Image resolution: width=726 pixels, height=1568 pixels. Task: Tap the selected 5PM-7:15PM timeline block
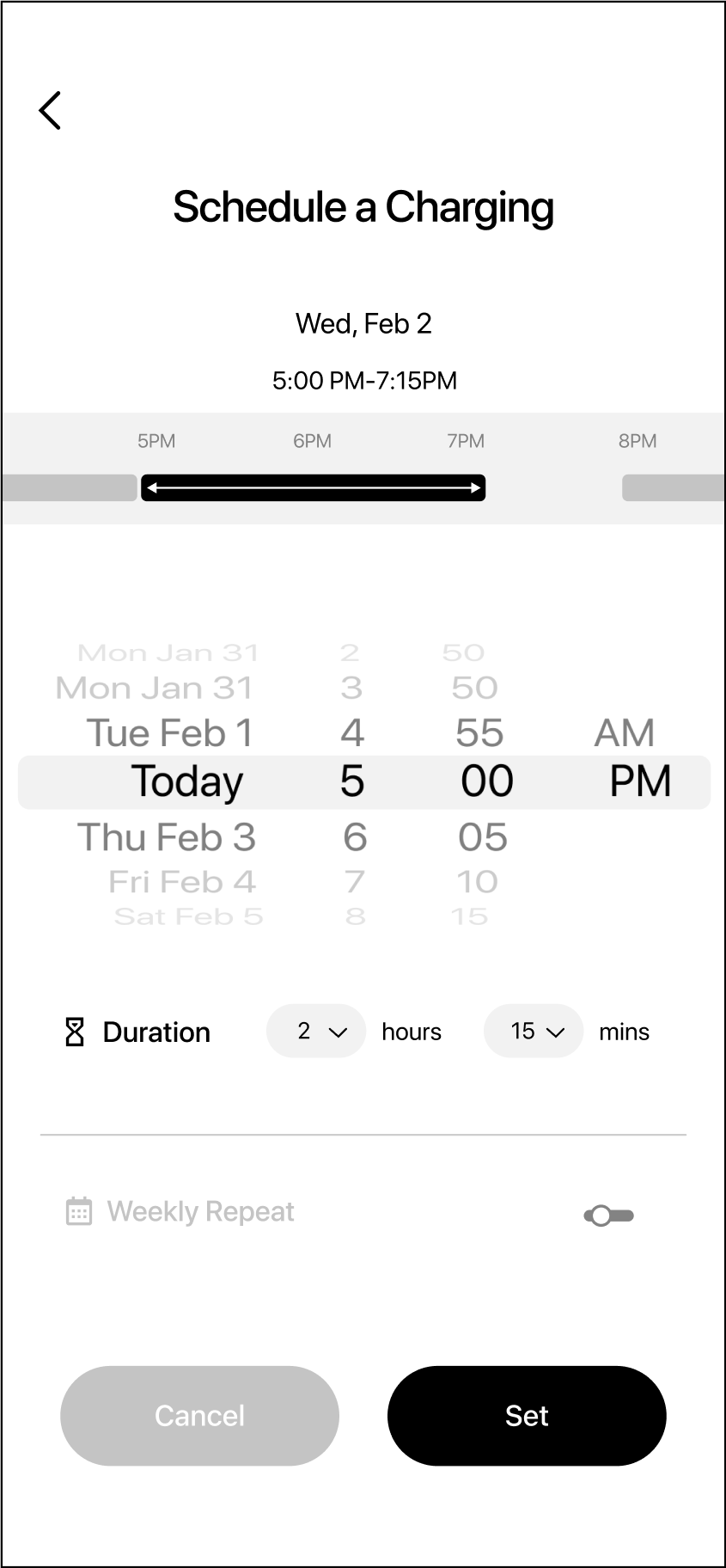pyautogui.click(x=313, y=487)
